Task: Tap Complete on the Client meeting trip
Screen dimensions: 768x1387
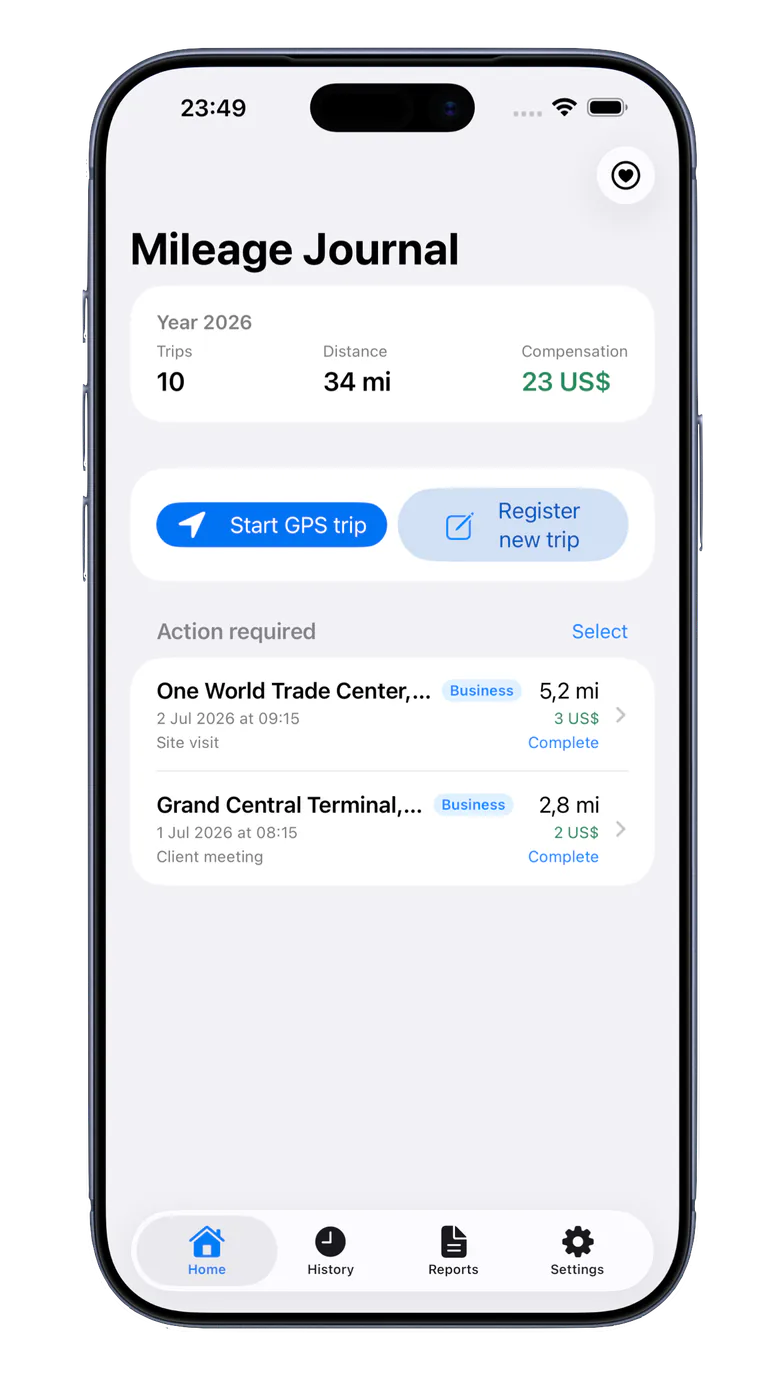Action: 563,857
